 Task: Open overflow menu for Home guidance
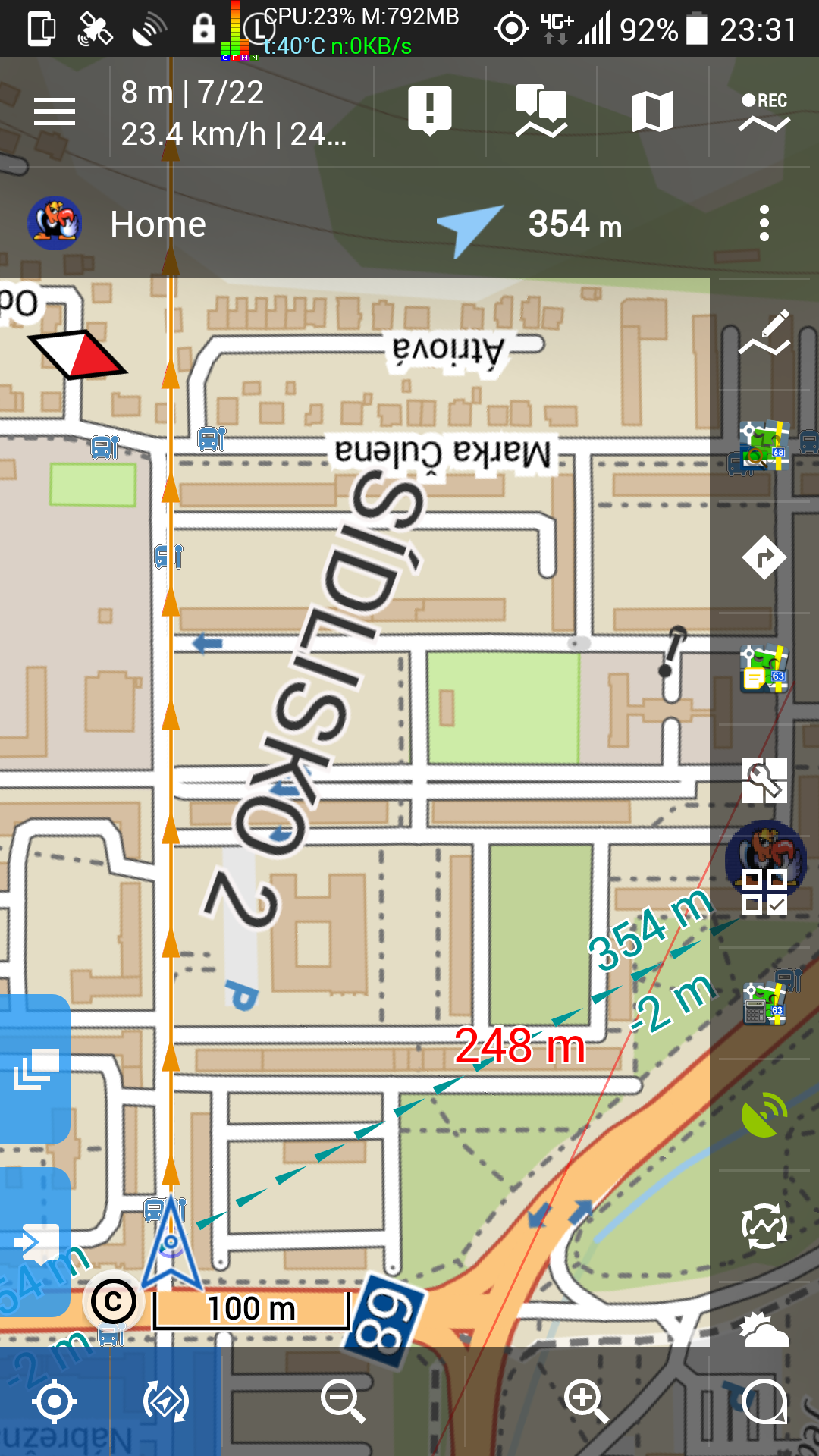coord(764,224)
